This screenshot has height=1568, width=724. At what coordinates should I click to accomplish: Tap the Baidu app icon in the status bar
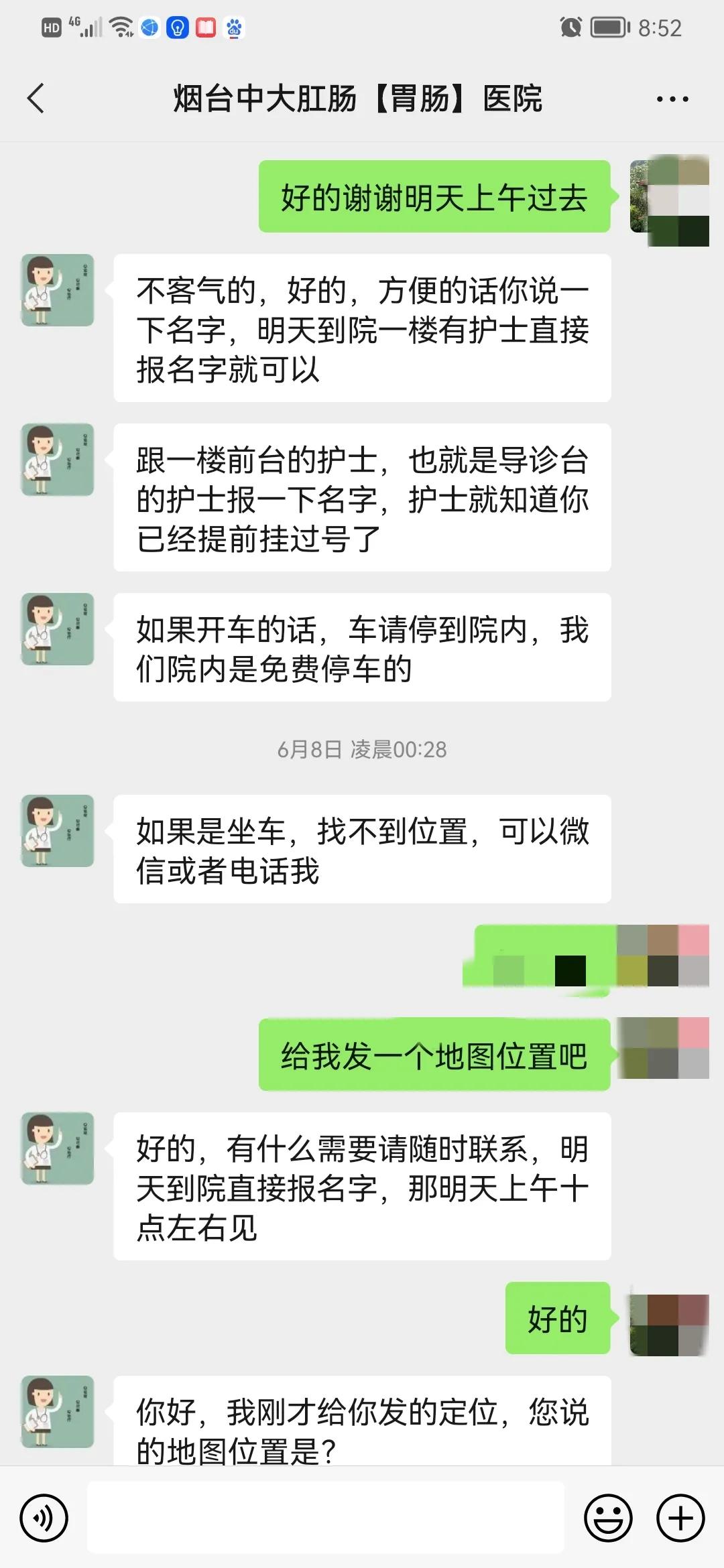tap(233, 28)
